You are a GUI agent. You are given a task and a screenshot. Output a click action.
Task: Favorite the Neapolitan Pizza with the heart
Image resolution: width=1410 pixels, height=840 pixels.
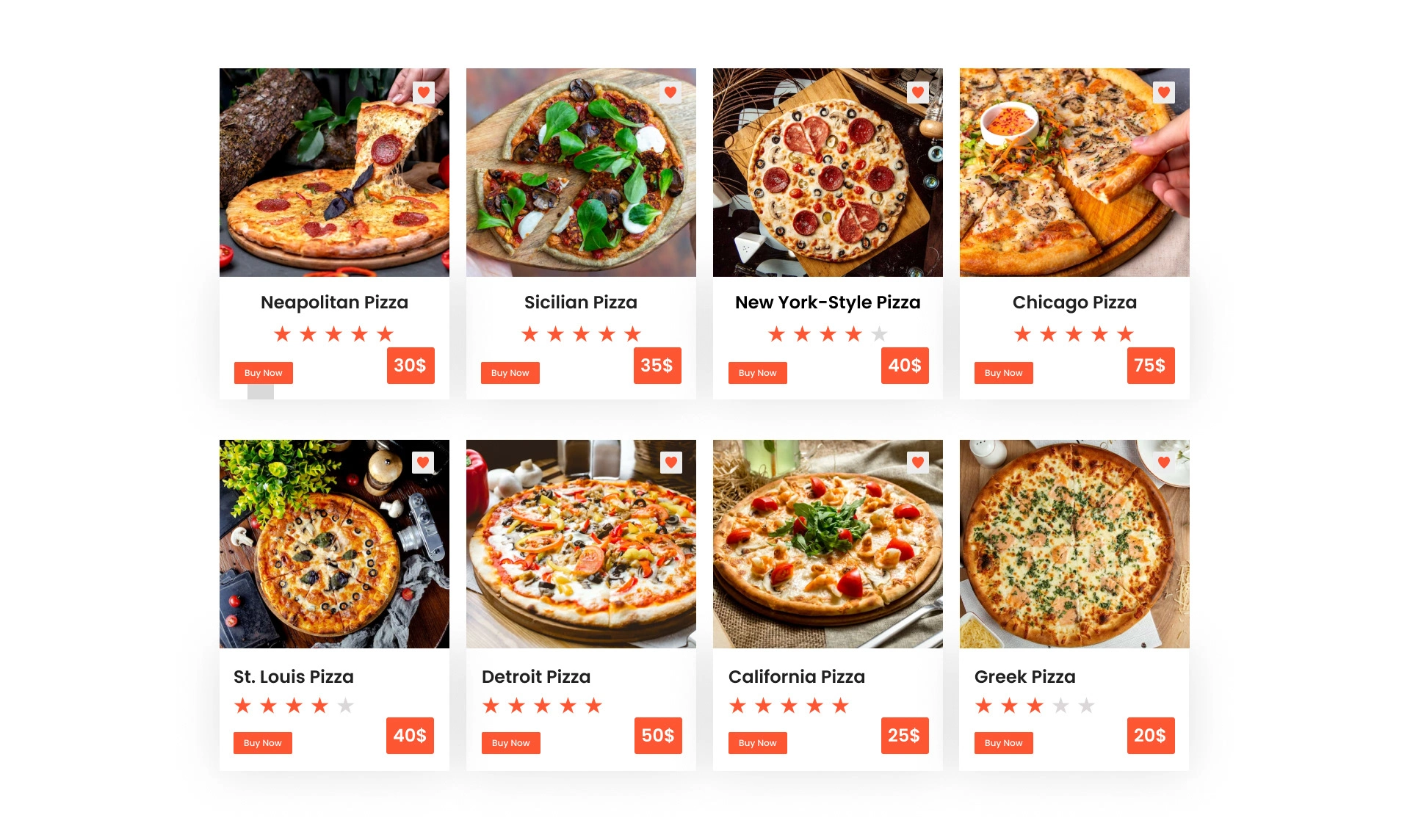click(x=424, y=93)
